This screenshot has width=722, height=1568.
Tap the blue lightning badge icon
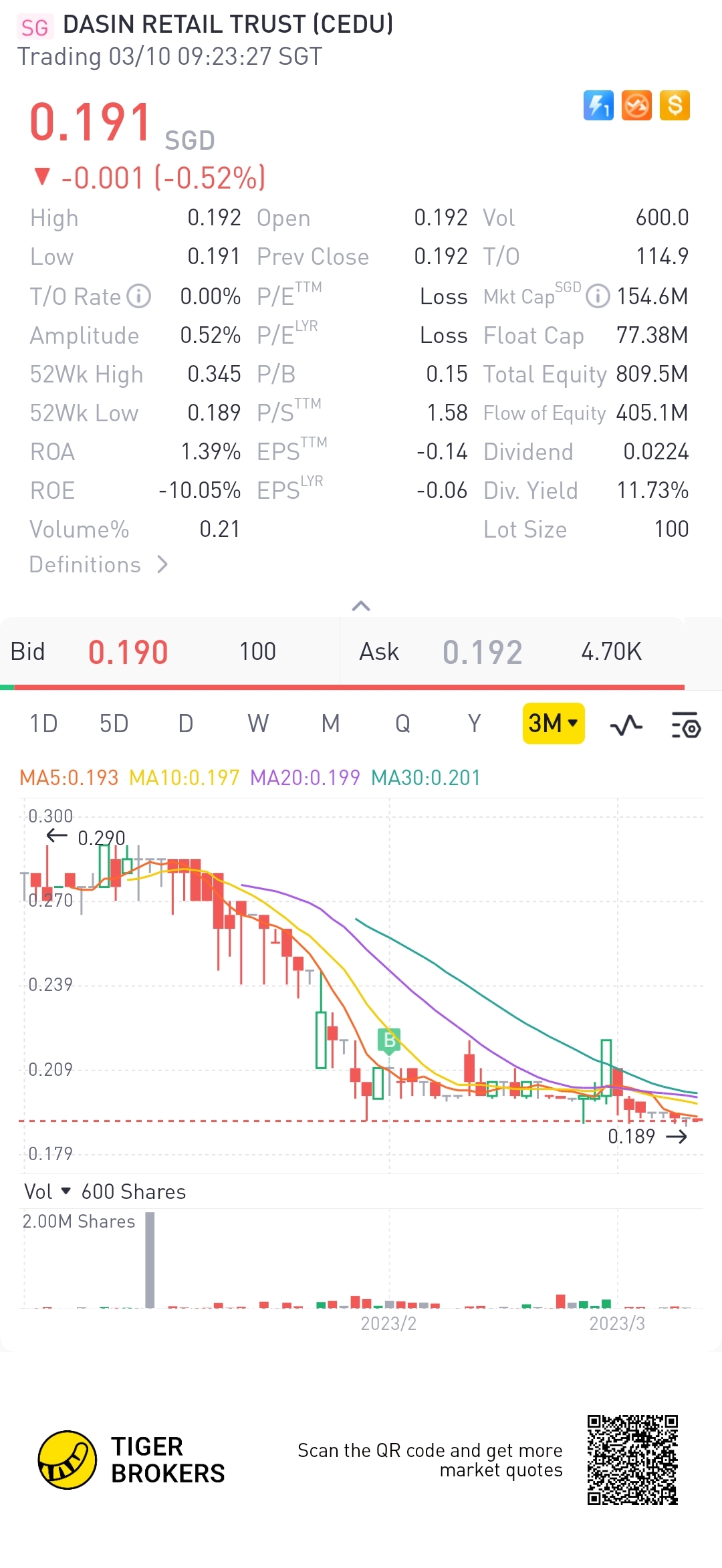[x=598, y=106]
